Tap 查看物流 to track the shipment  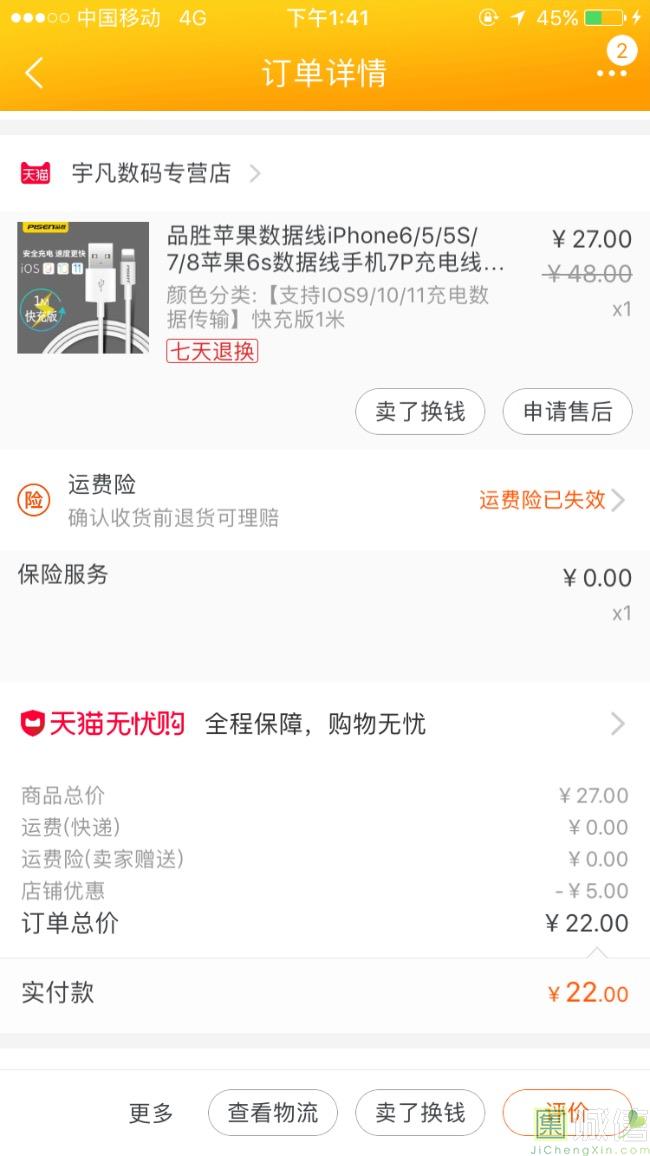coord(273,1113)
